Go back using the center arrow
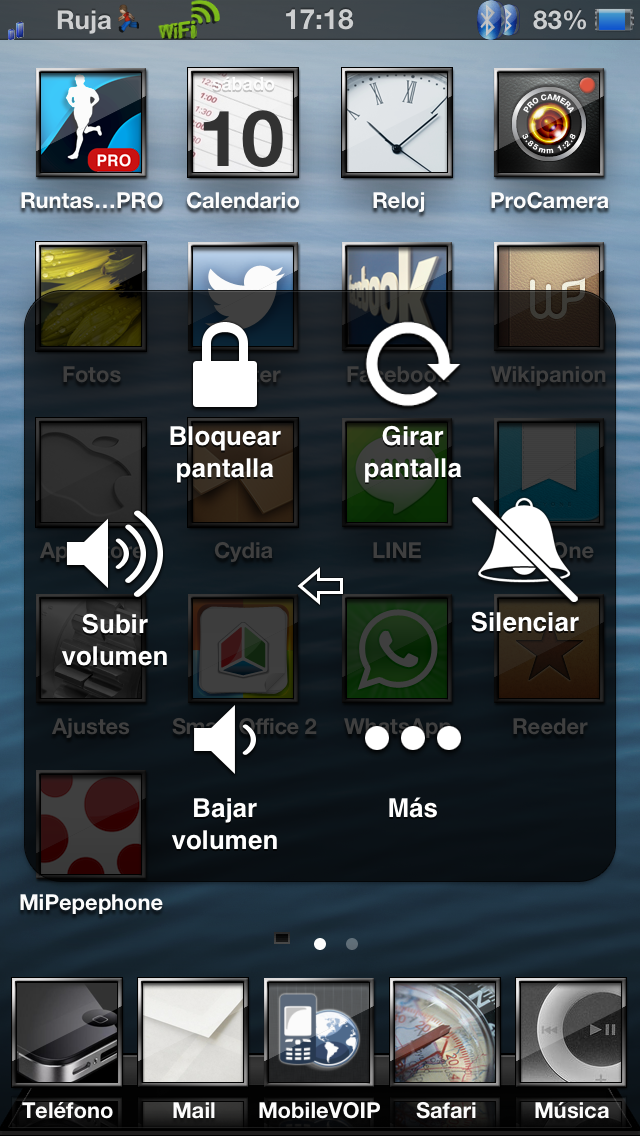This screenshot has width=640, height=1136. click(x=320, y=585)
